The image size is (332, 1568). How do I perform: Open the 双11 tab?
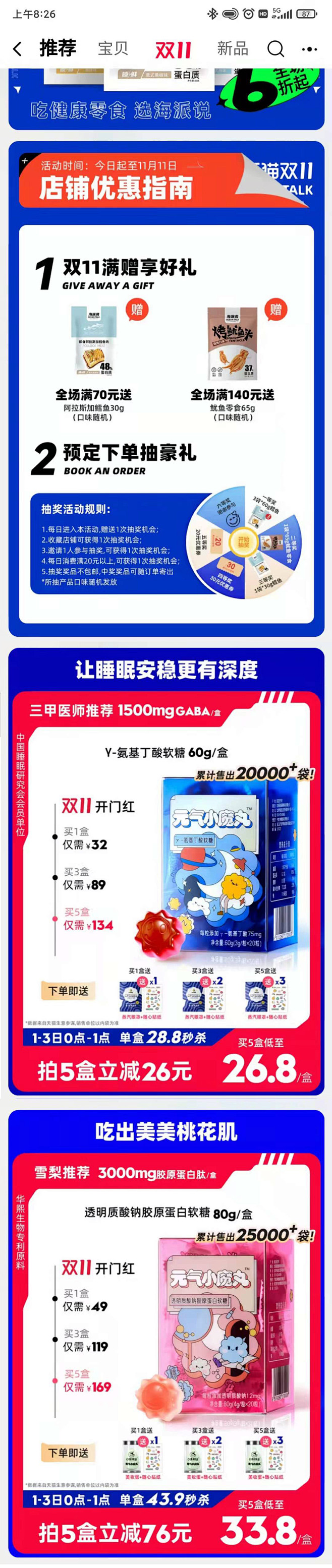(x=173, y=49)
